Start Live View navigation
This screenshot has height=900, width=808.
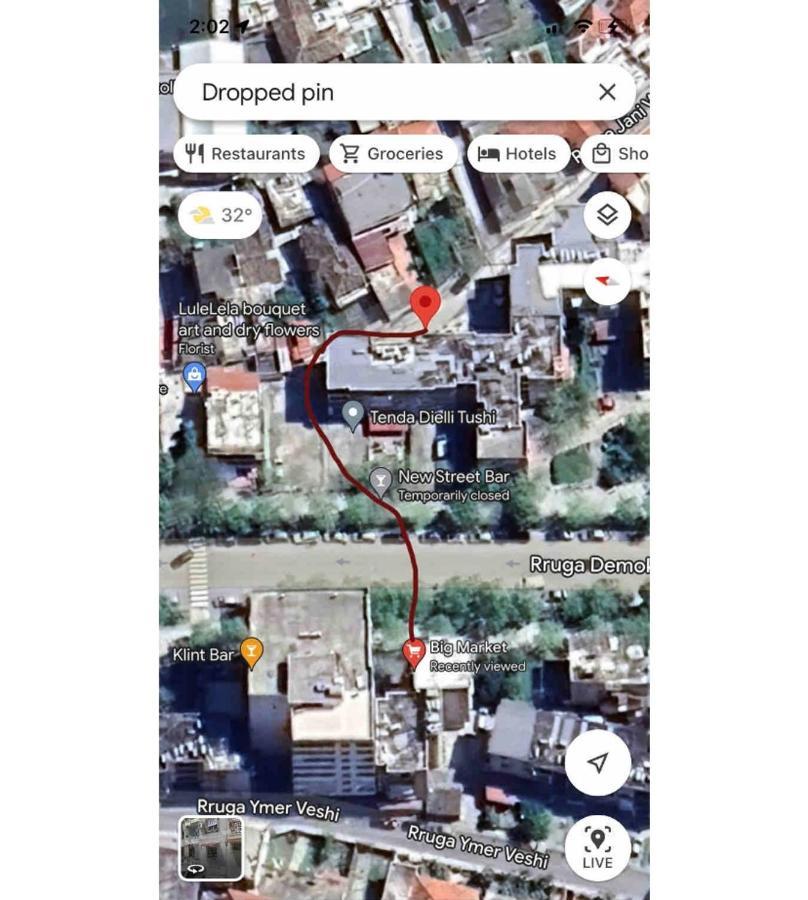point(598,847)
